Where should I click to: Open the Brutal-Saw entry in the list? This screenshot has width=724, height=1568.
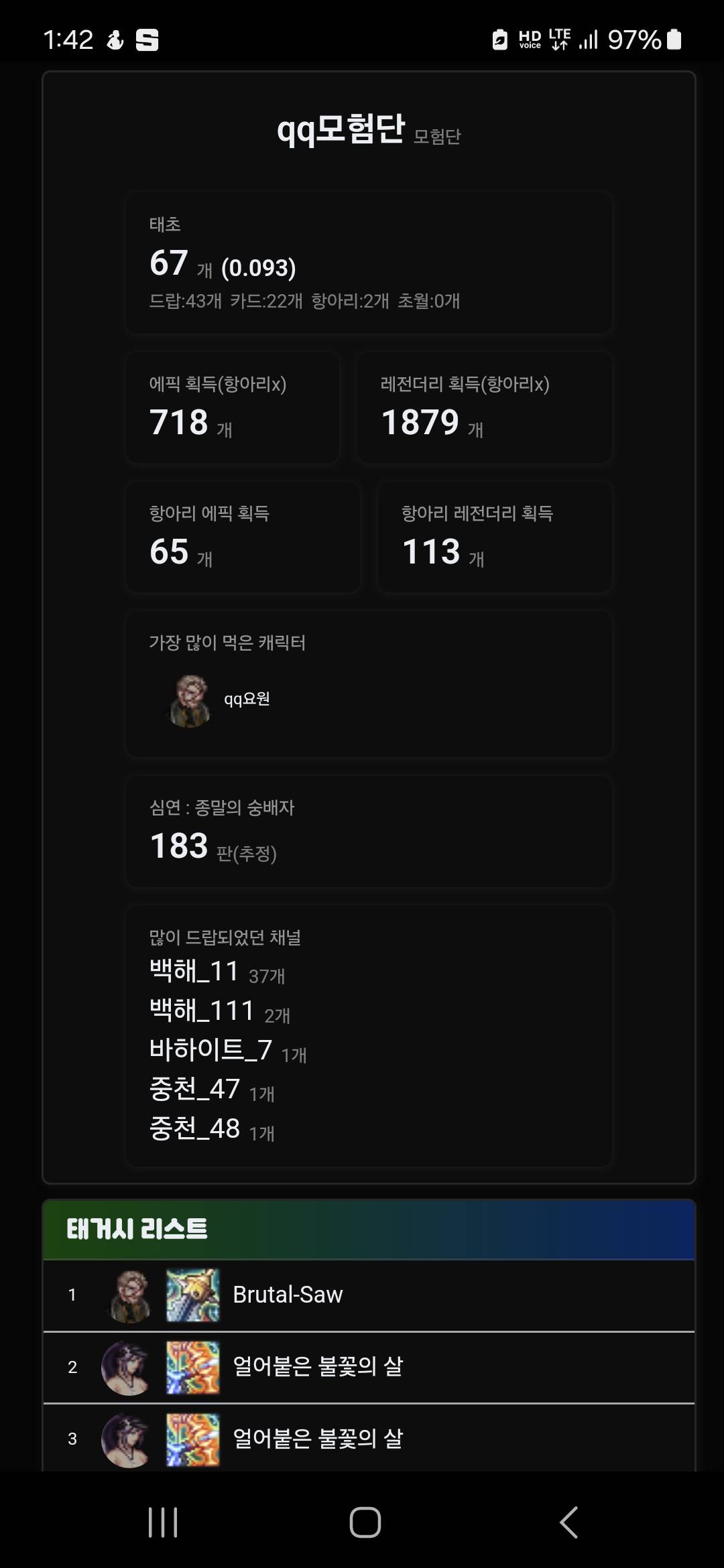[288, 1295]
